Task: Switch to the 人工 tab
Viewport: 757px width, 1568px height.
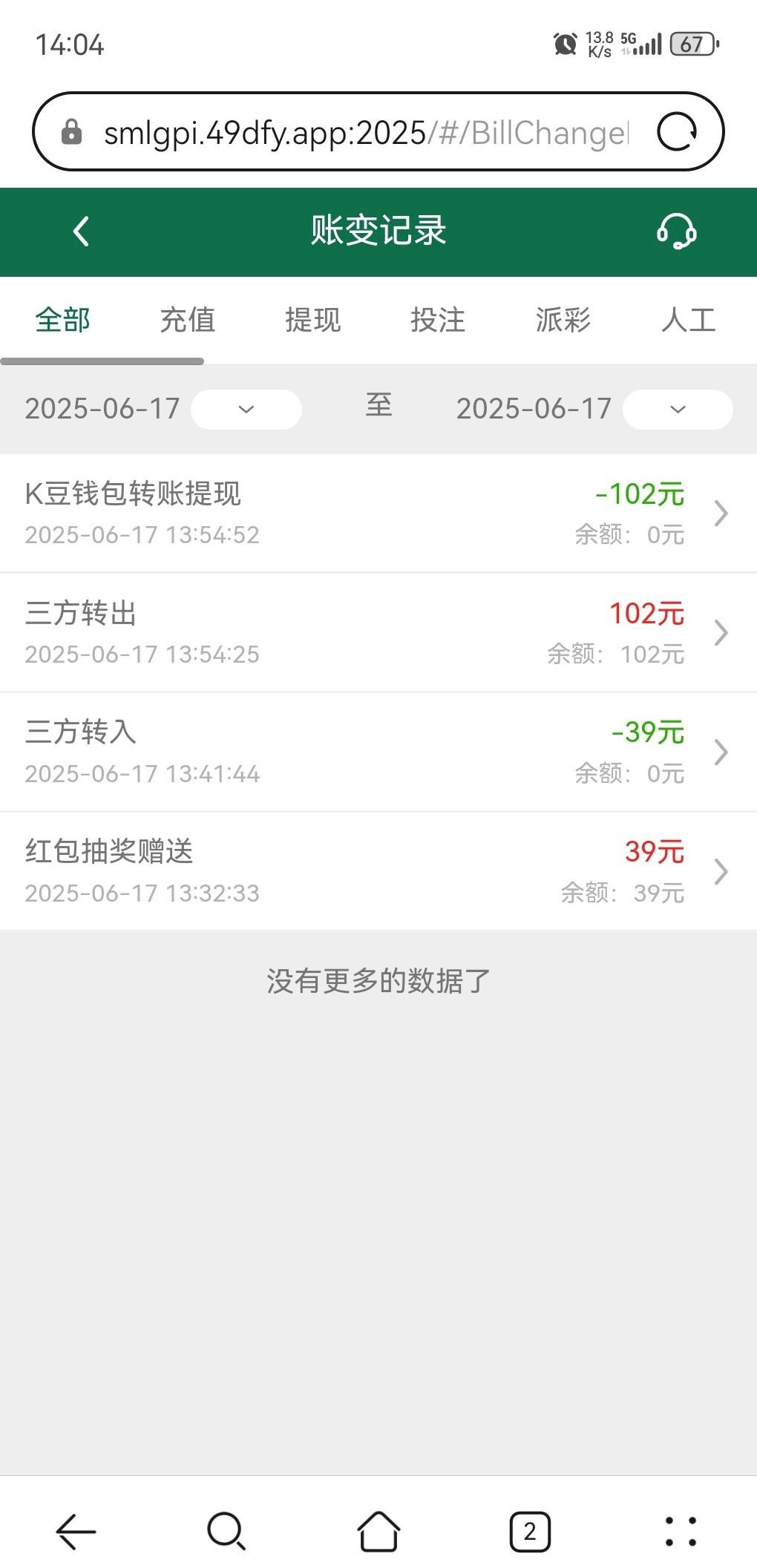Action: pos(688,320)
